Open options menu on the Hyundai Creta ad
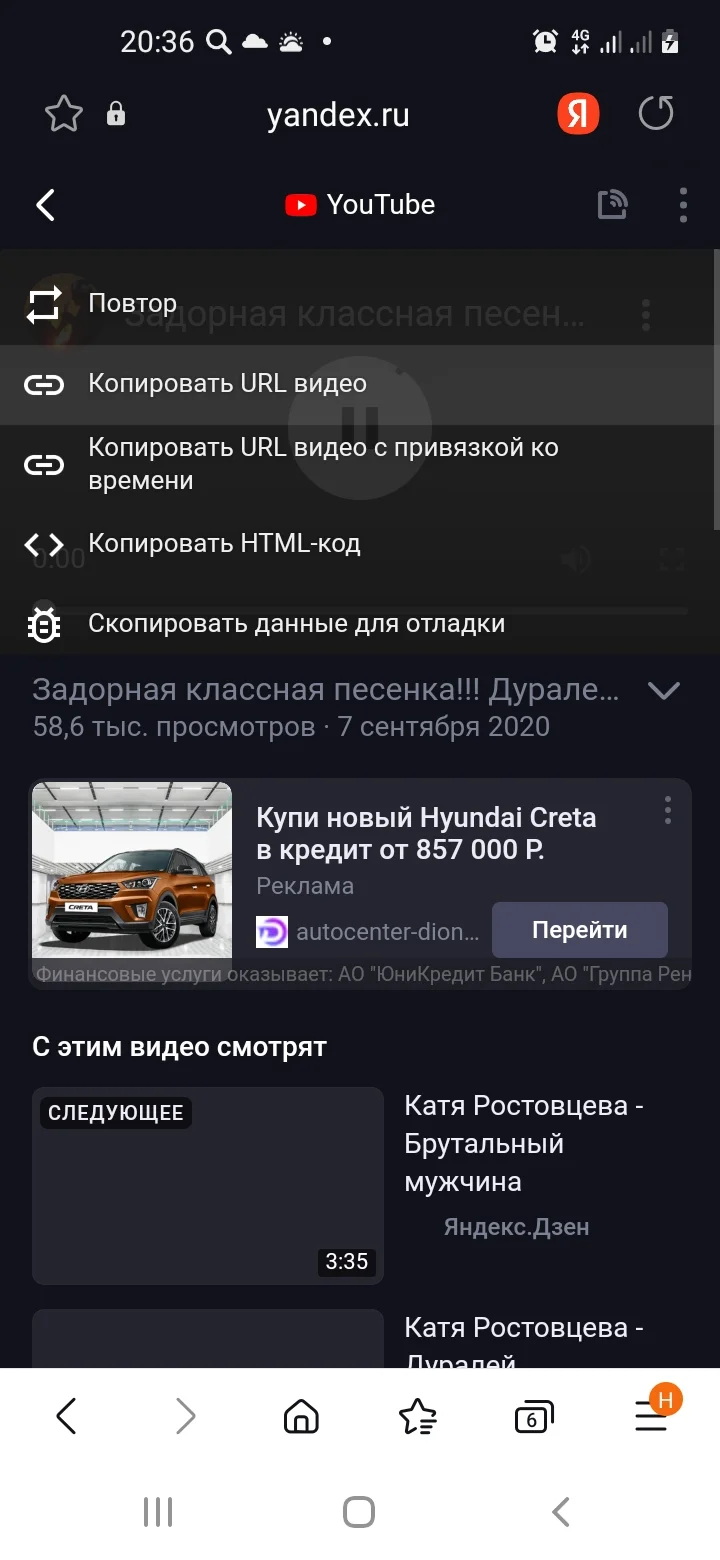The image size is (720, 1560). [667, 811]
